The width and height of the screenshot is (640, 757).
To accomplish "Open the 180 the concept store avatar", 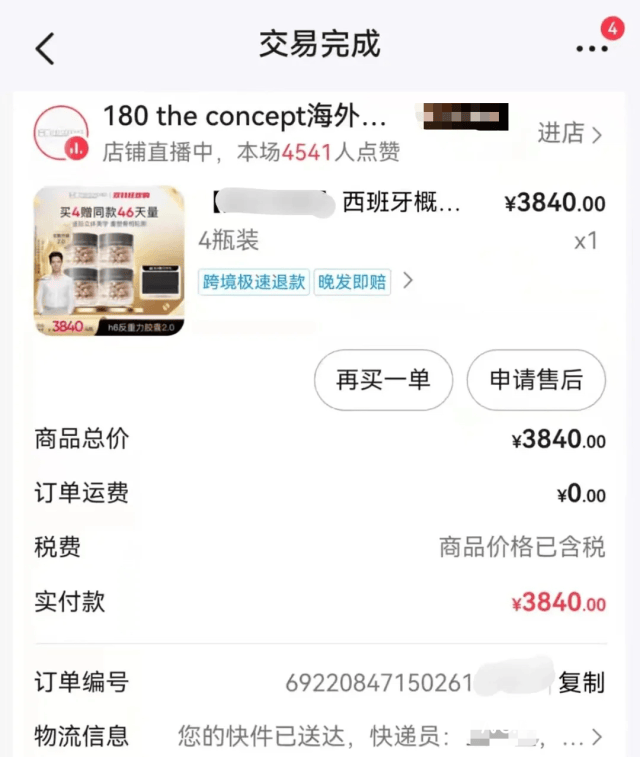I will (62, 135).
